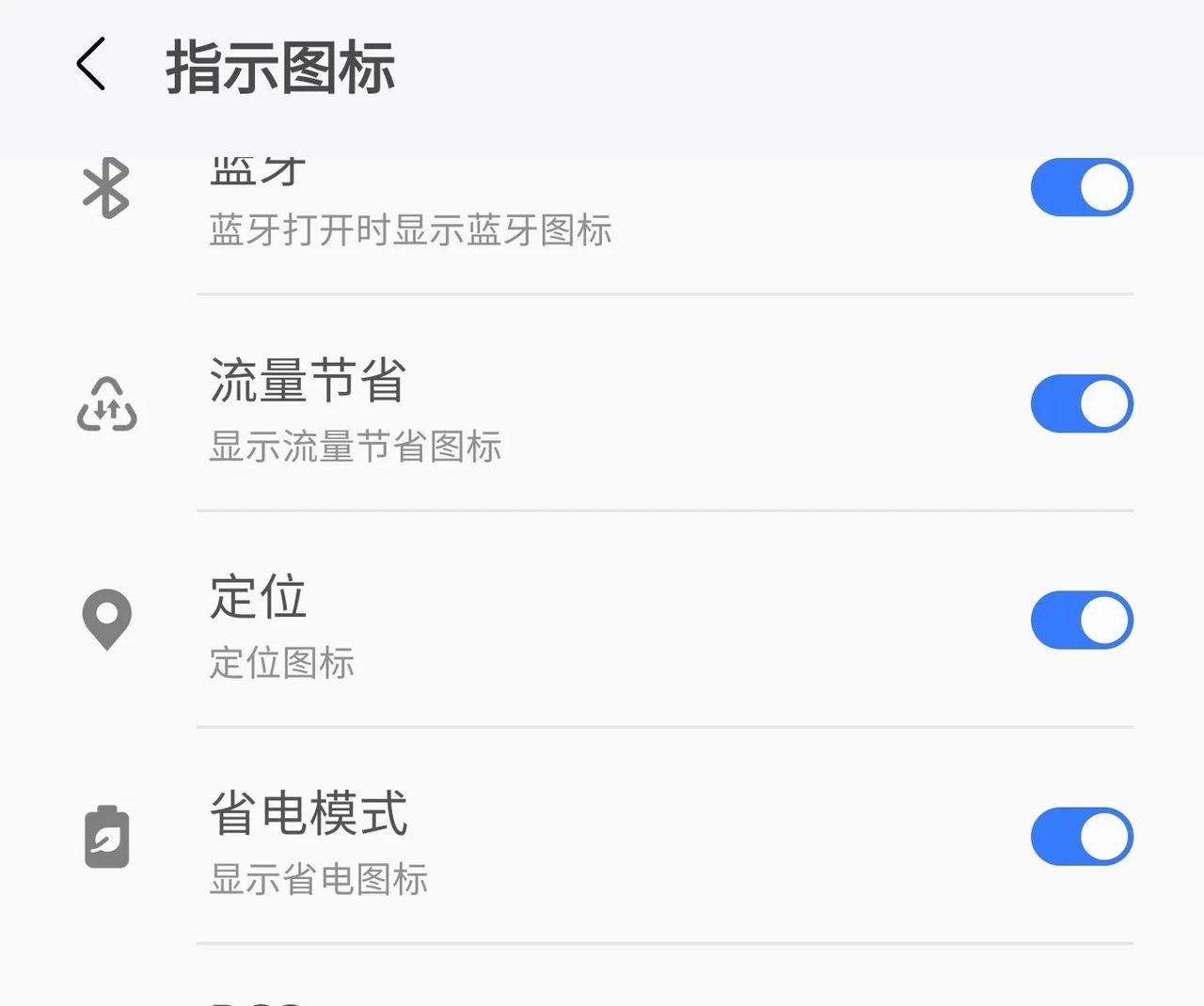Switch off the 省电模式 indicator
Image resolution: width=1204 pixels, height=1006 pixels.
(x=1082, y=837)
